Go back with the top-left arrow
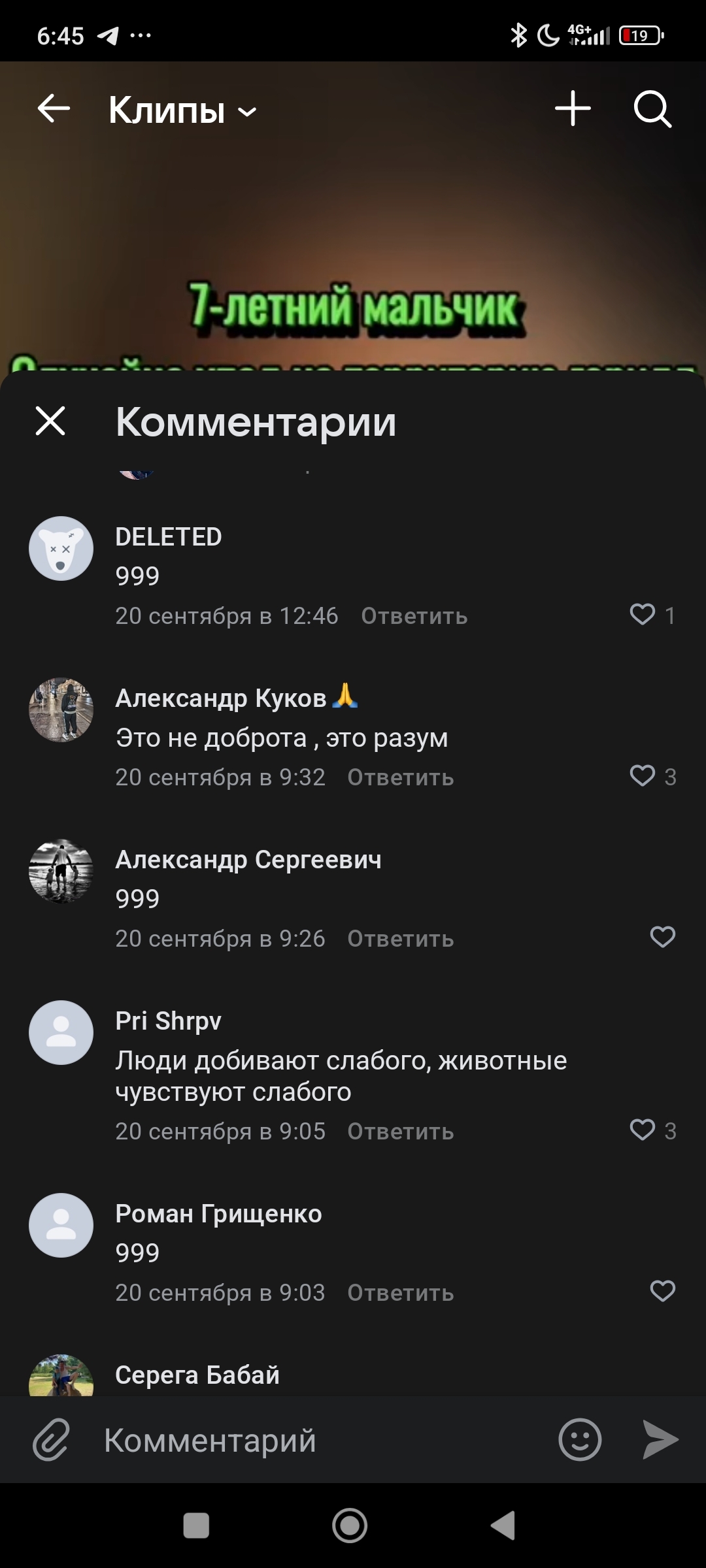 (54, 108)
